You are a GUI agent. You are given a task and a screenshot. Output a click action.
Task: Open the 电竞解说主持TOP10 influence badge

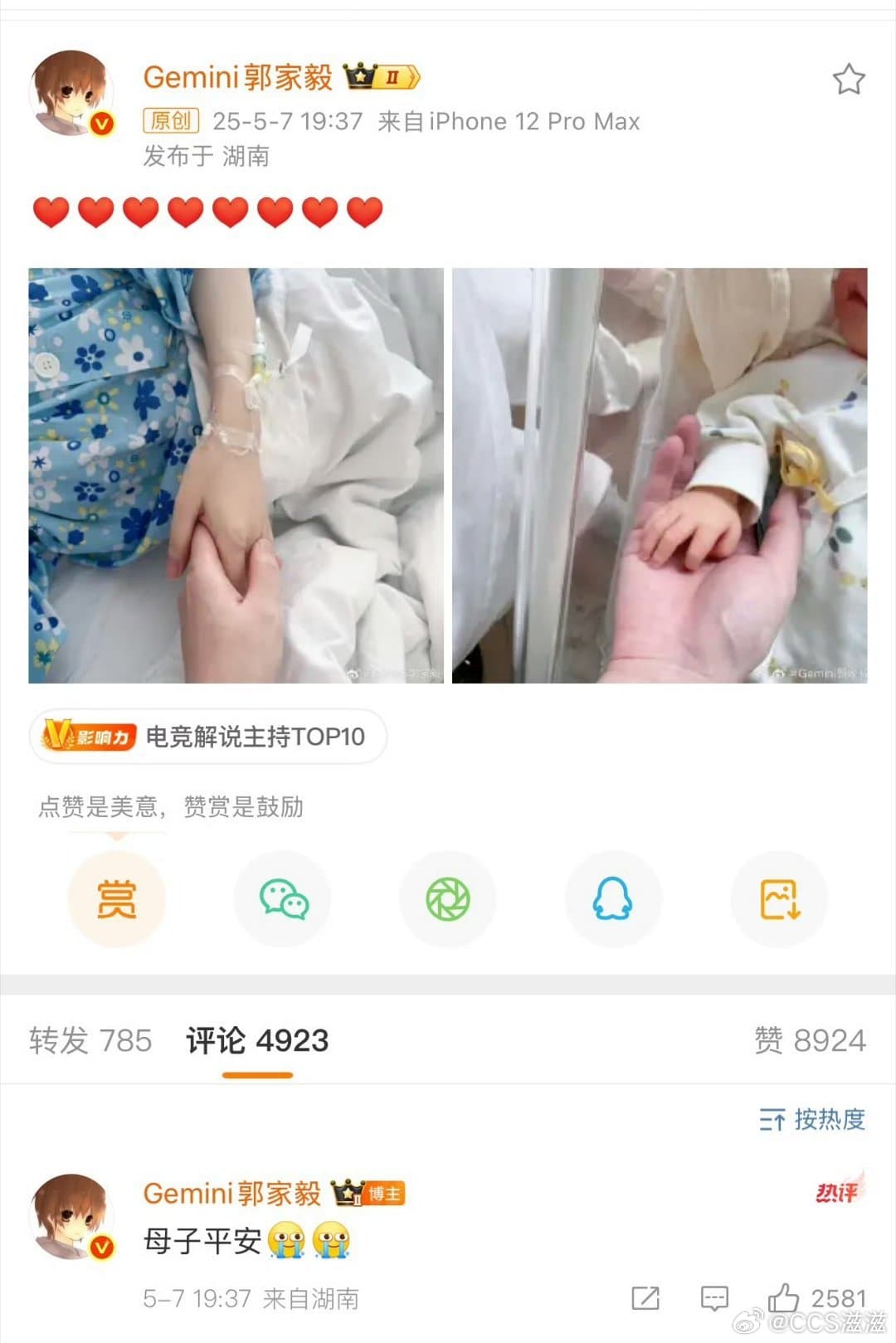[207, 736]
